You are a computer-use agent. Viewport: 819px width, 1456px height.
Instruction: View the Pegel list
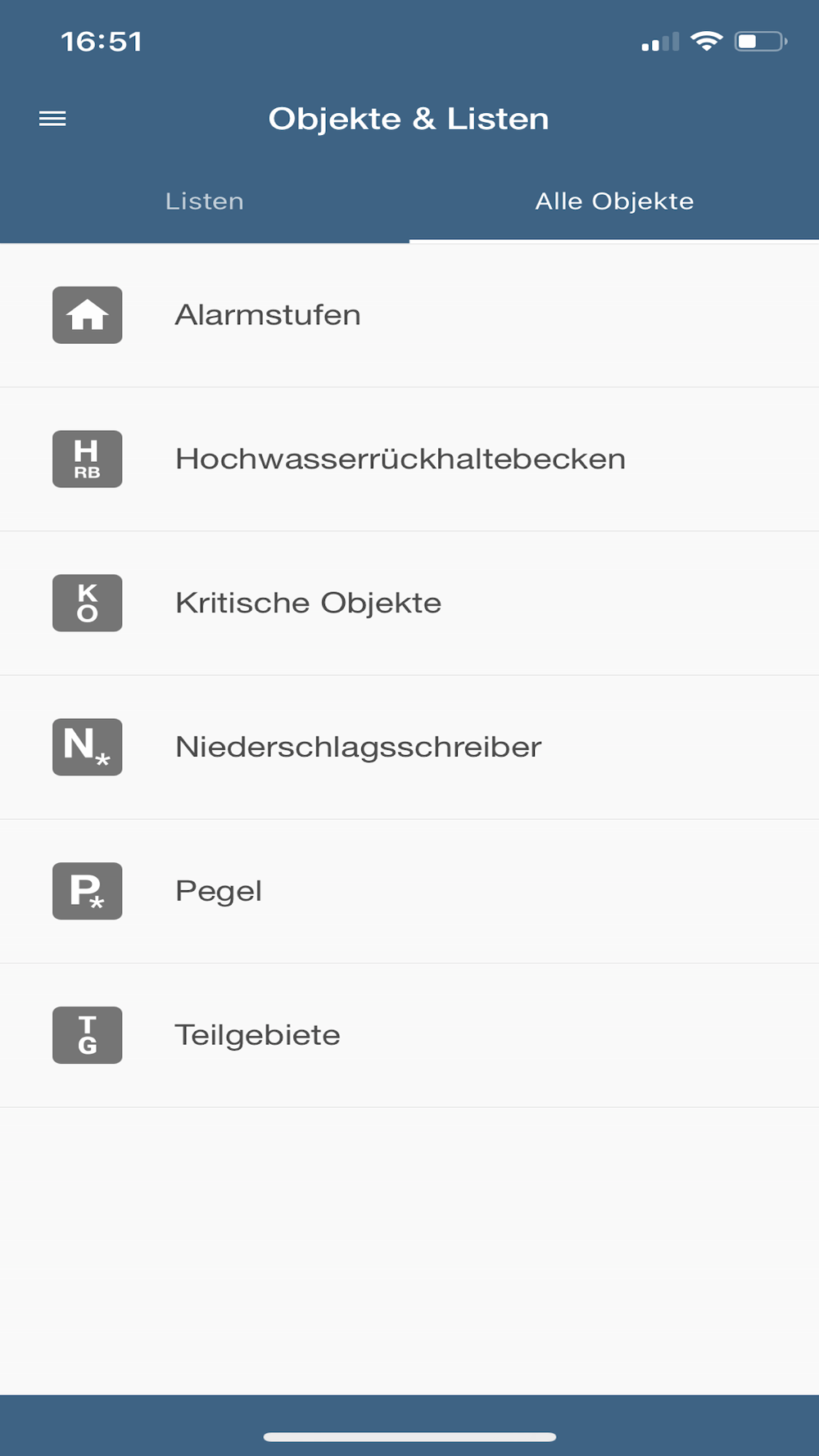(409, 892)
